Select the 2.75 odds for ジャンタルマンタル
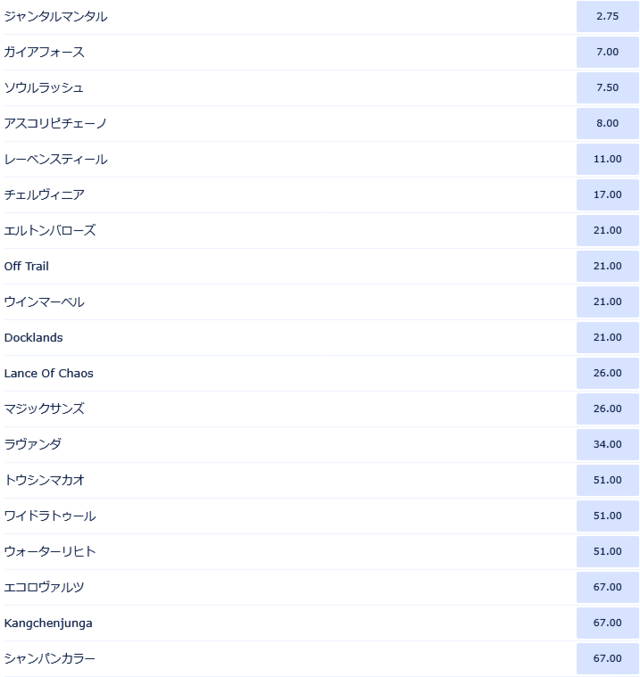Screen dimensions: 640x677 (x=607, y=16)
